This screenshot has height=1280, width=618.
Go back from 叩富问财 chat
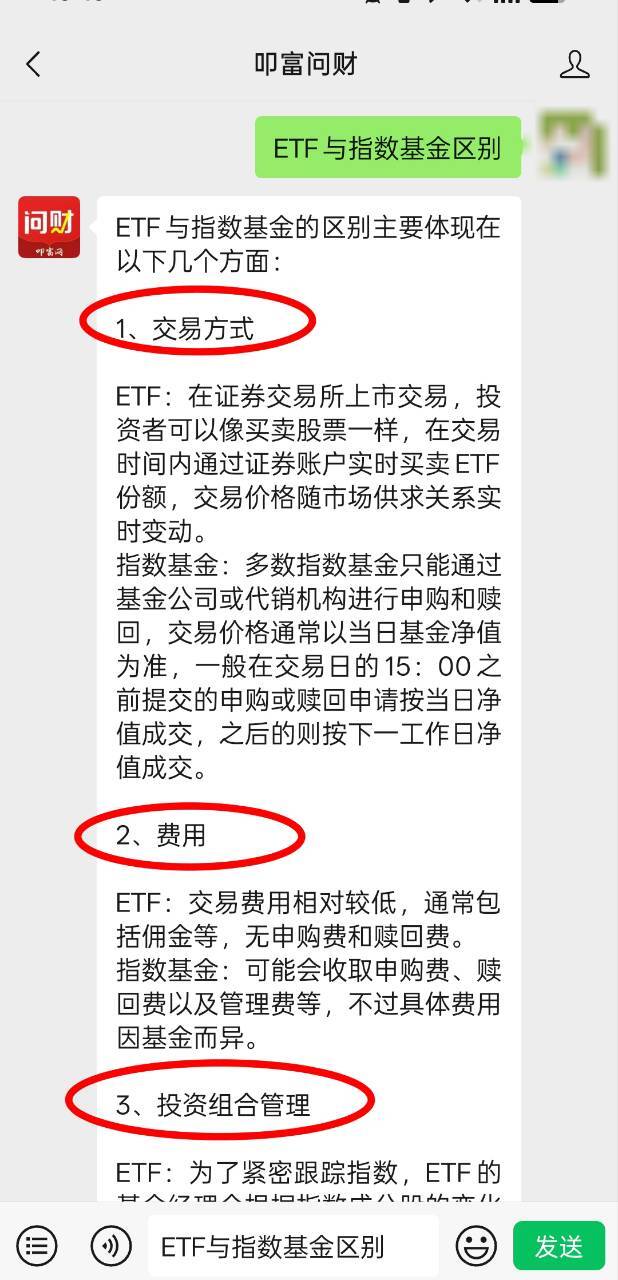coord(33,65)
